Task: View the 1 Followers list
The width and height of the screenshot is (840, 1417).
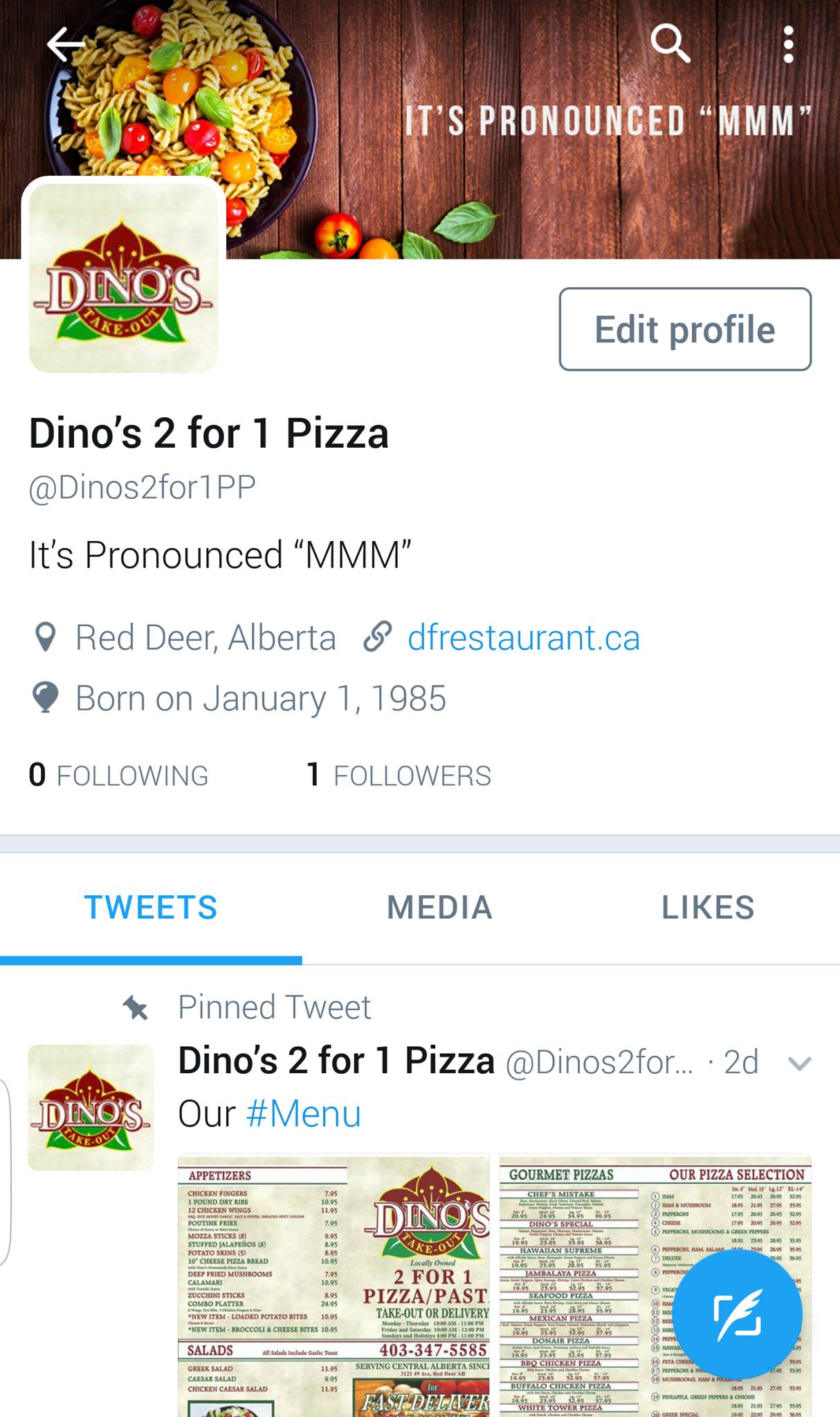Action: 399,775
